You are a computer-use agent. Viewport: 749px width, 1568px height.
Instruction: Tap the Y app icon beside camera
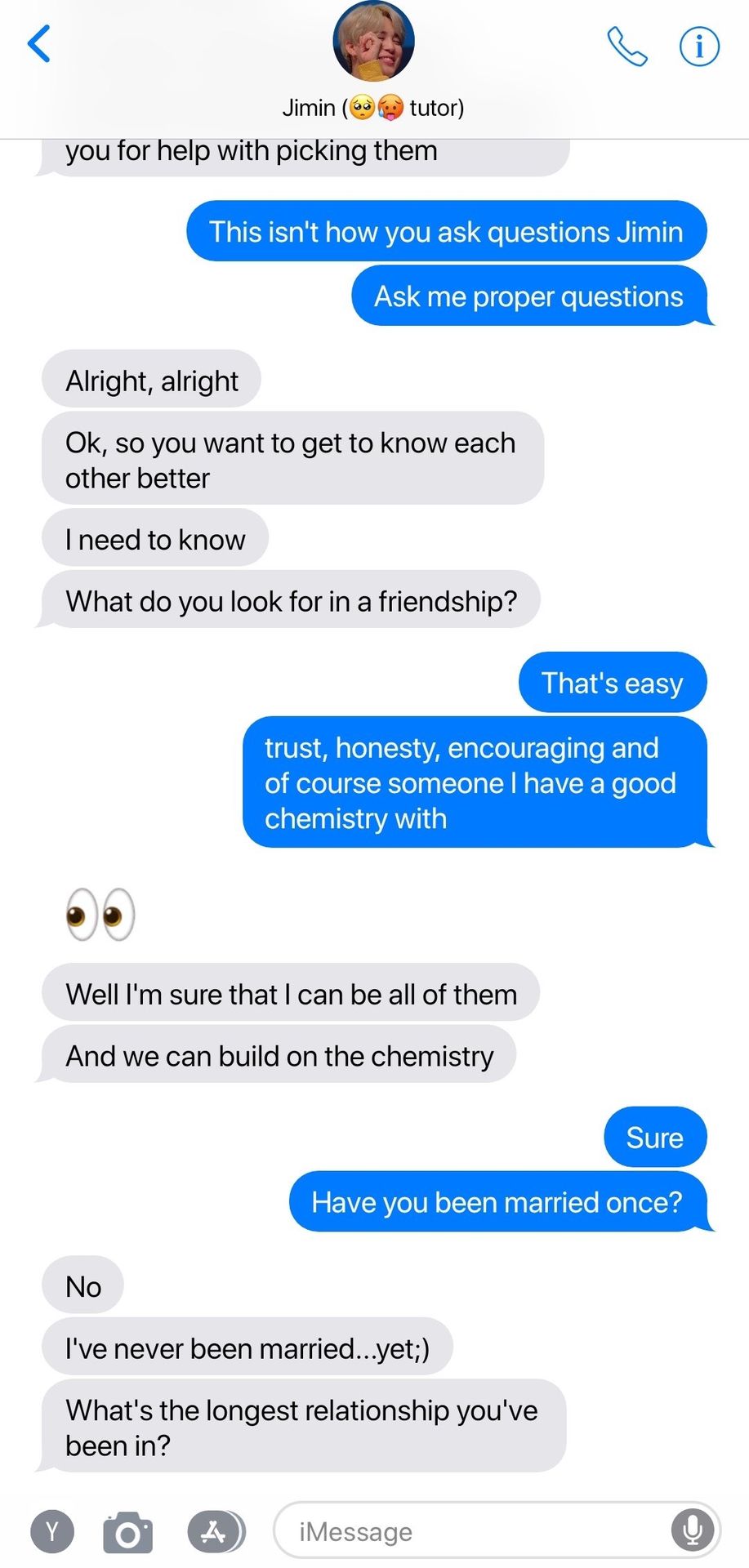pos(52,1532)
